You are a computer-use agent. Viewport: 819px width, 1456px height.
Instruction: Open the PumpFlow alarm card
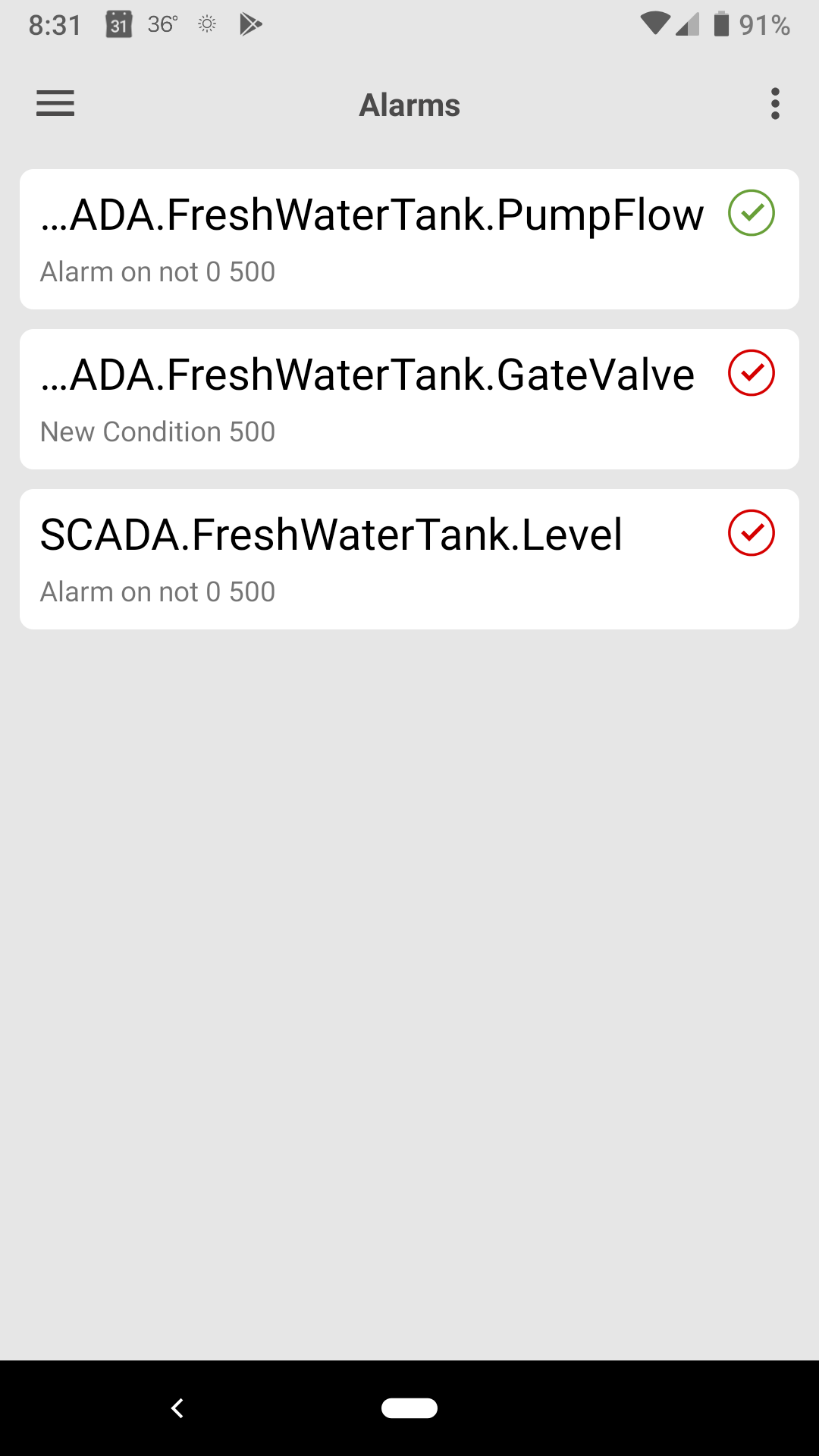[x=409, y=239]
